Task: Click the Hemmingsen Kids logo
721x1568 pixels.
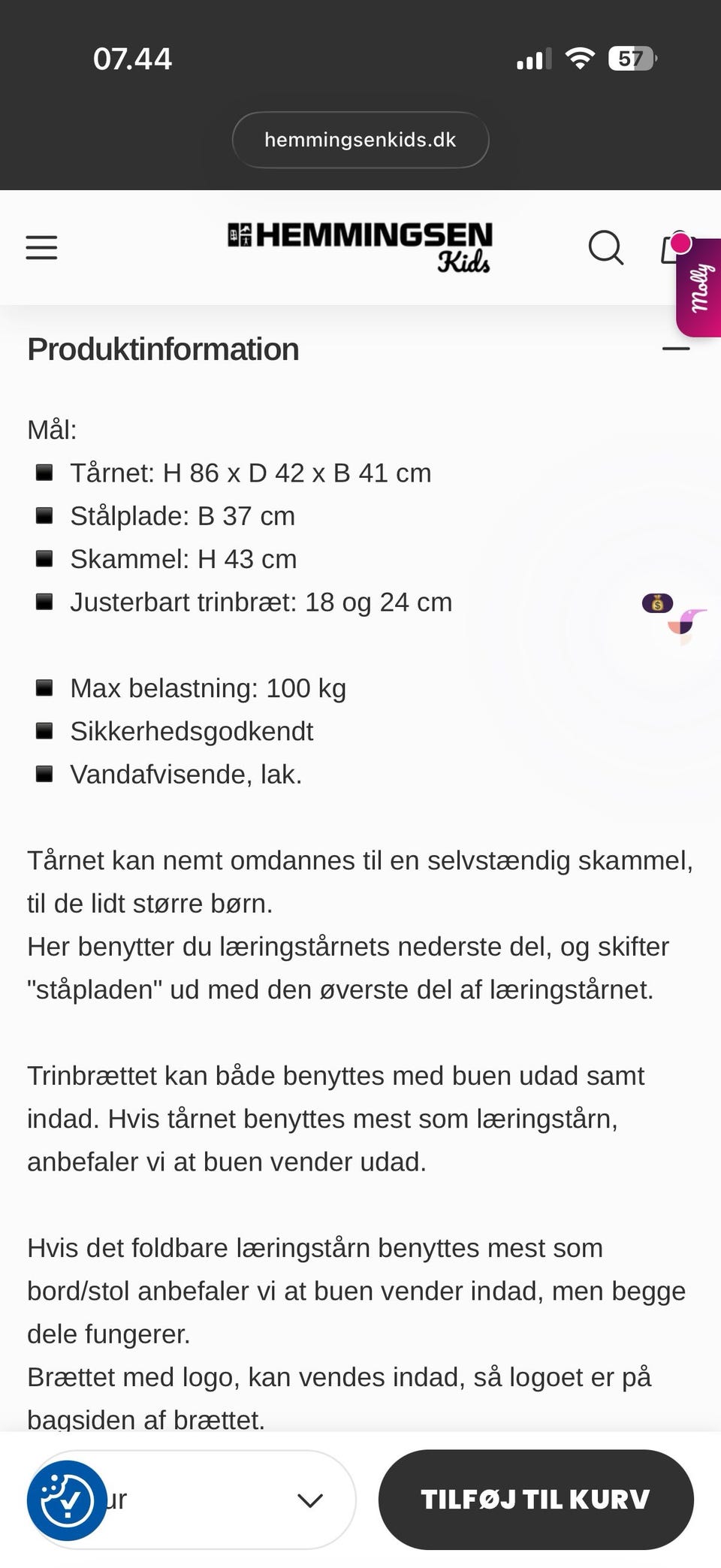Action: point(360,244)
